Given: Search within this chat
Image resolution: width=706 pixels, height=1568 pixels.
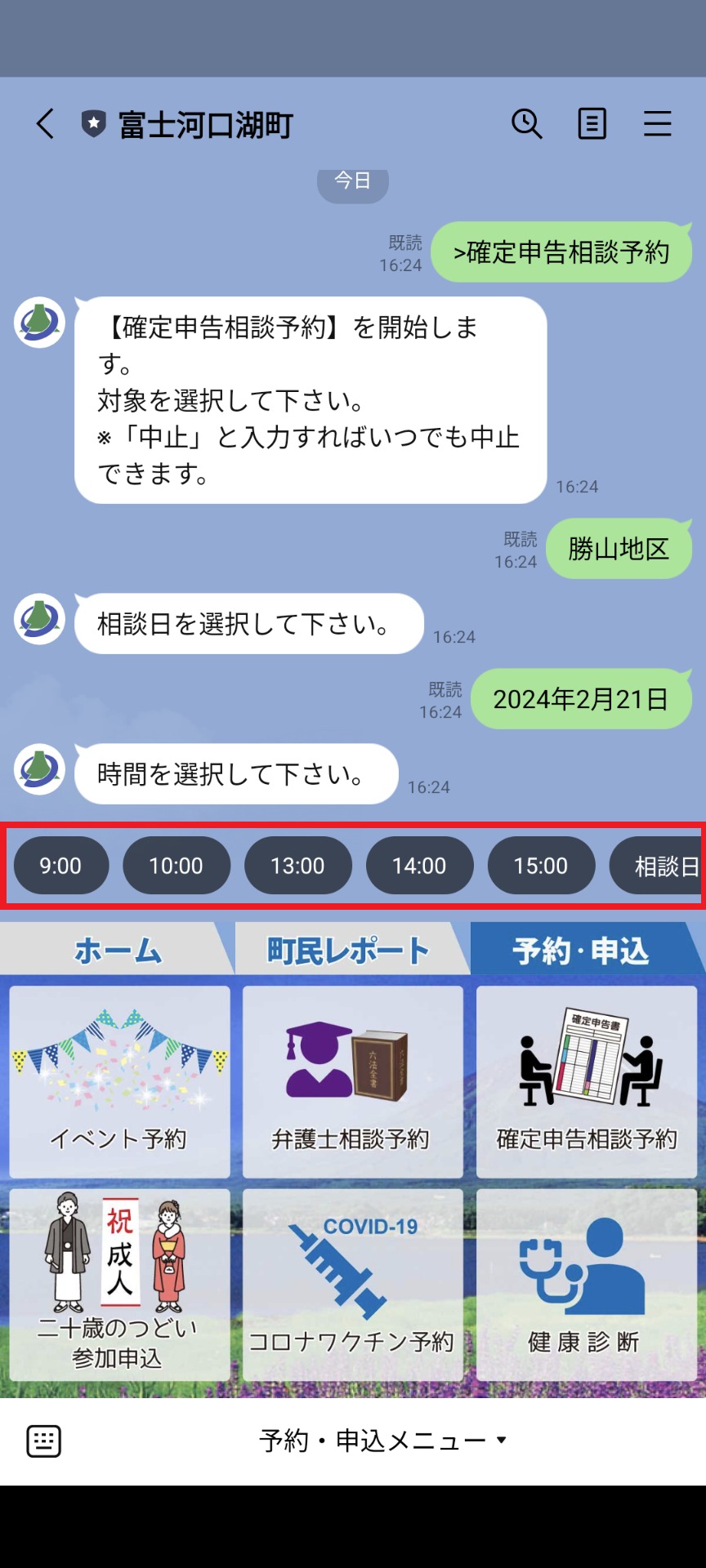Looking at the screenshot, I should 526,124.
